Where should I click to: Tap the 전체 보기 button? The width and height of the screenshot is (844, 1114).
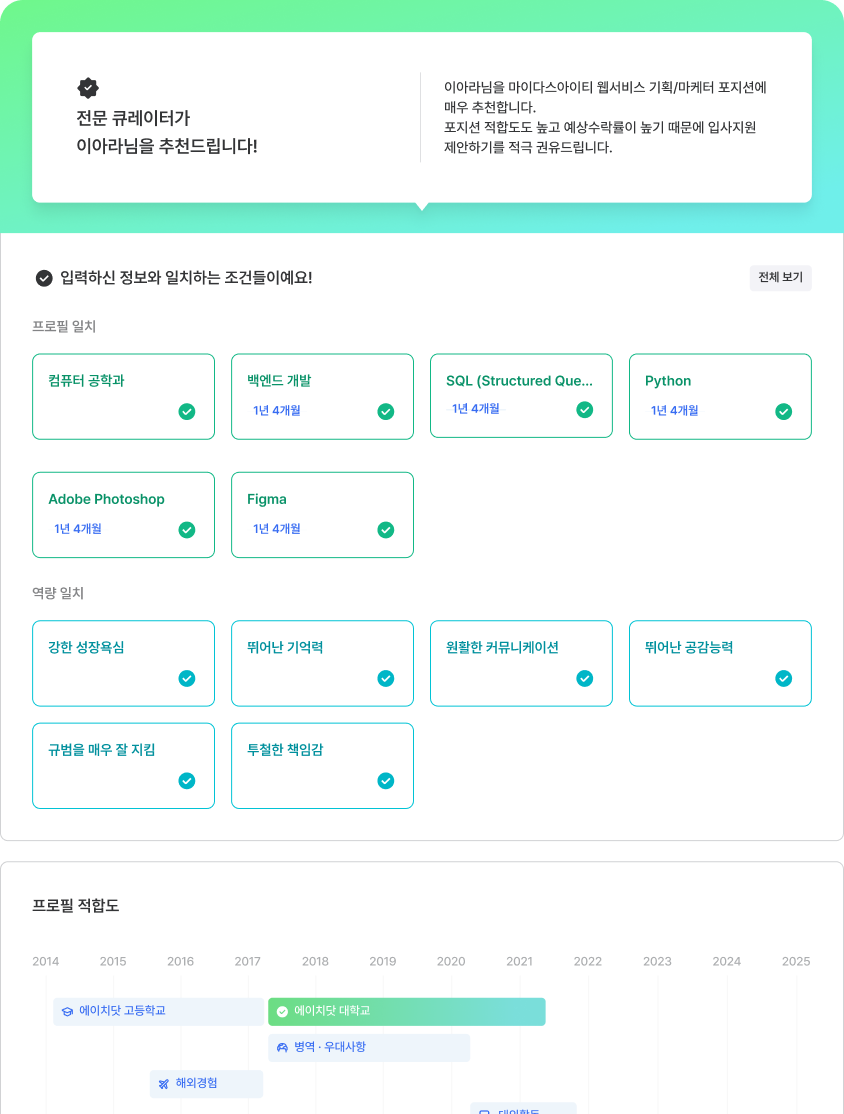click(780, 278)
